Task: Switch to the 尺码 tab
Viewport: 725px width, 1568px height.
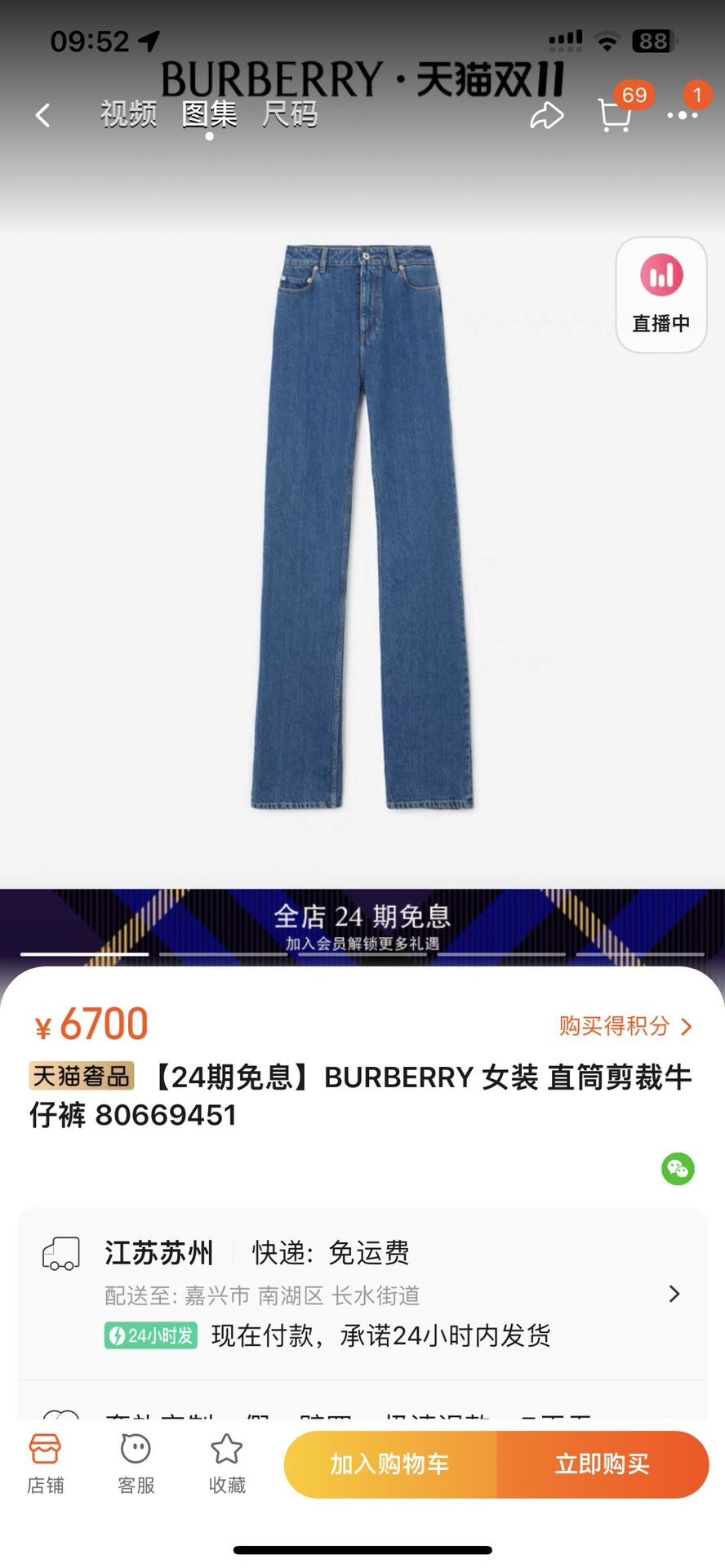Action: (289, 114)
